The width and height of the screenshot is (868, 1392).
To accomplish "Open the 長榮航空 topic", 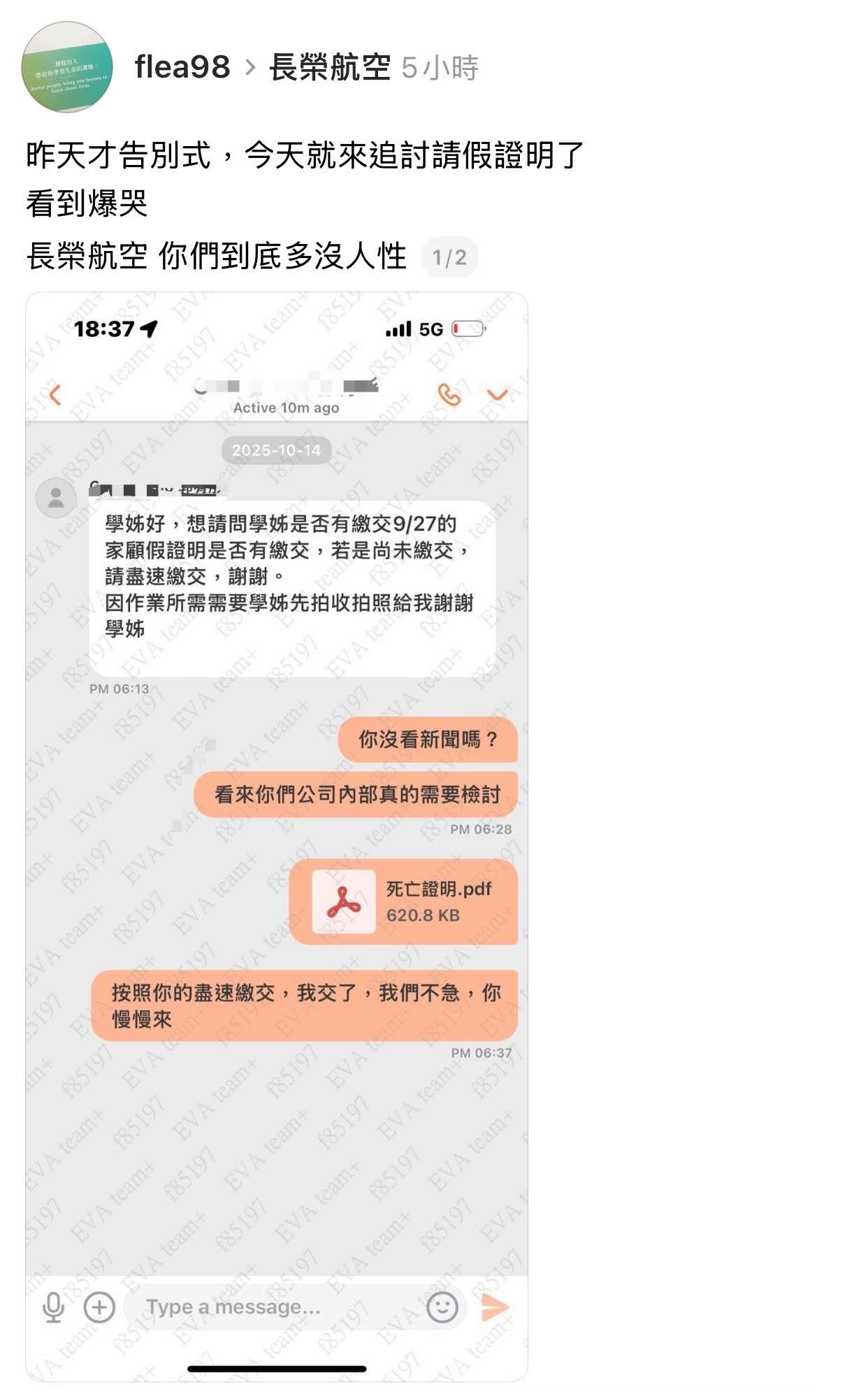I will tap(330, 67).
